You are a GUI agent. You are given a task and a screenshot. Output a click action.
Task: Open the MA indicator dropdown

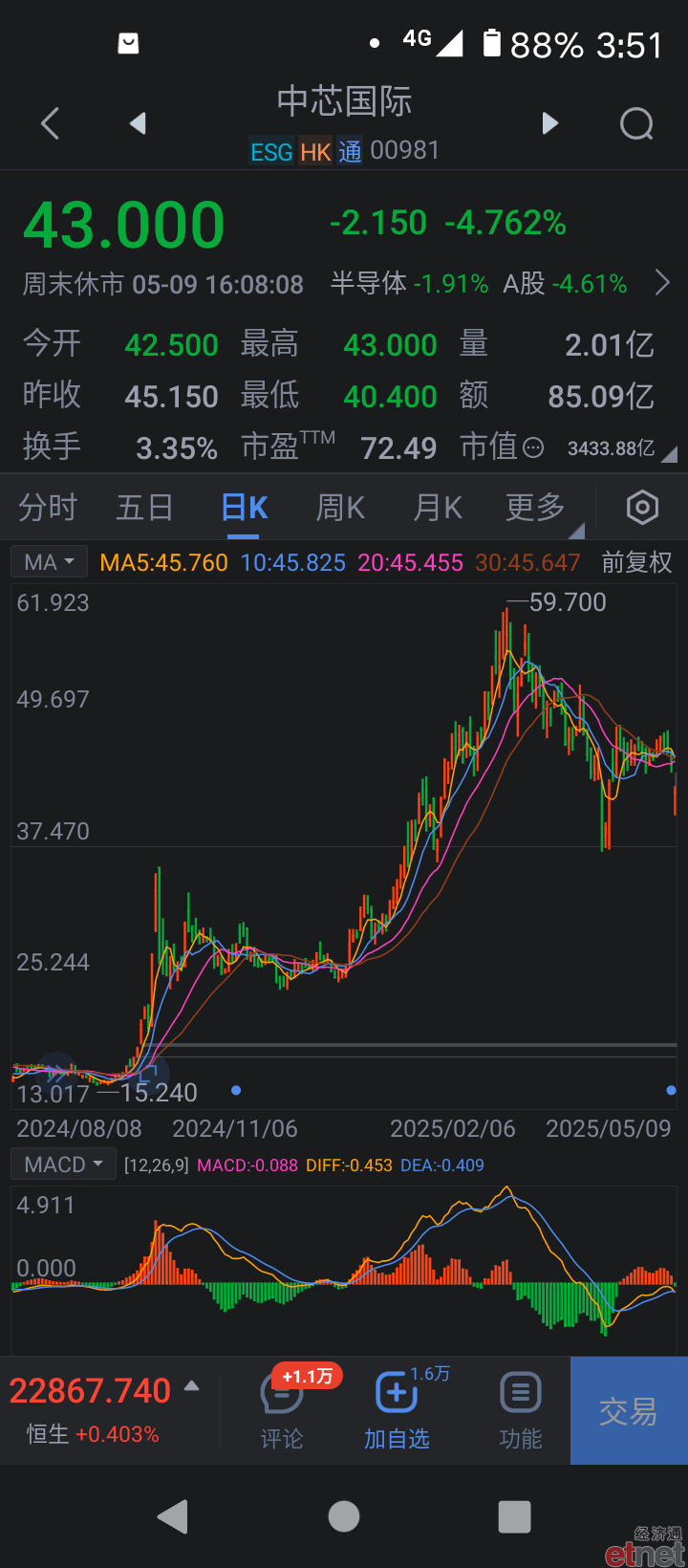[49, 562]
